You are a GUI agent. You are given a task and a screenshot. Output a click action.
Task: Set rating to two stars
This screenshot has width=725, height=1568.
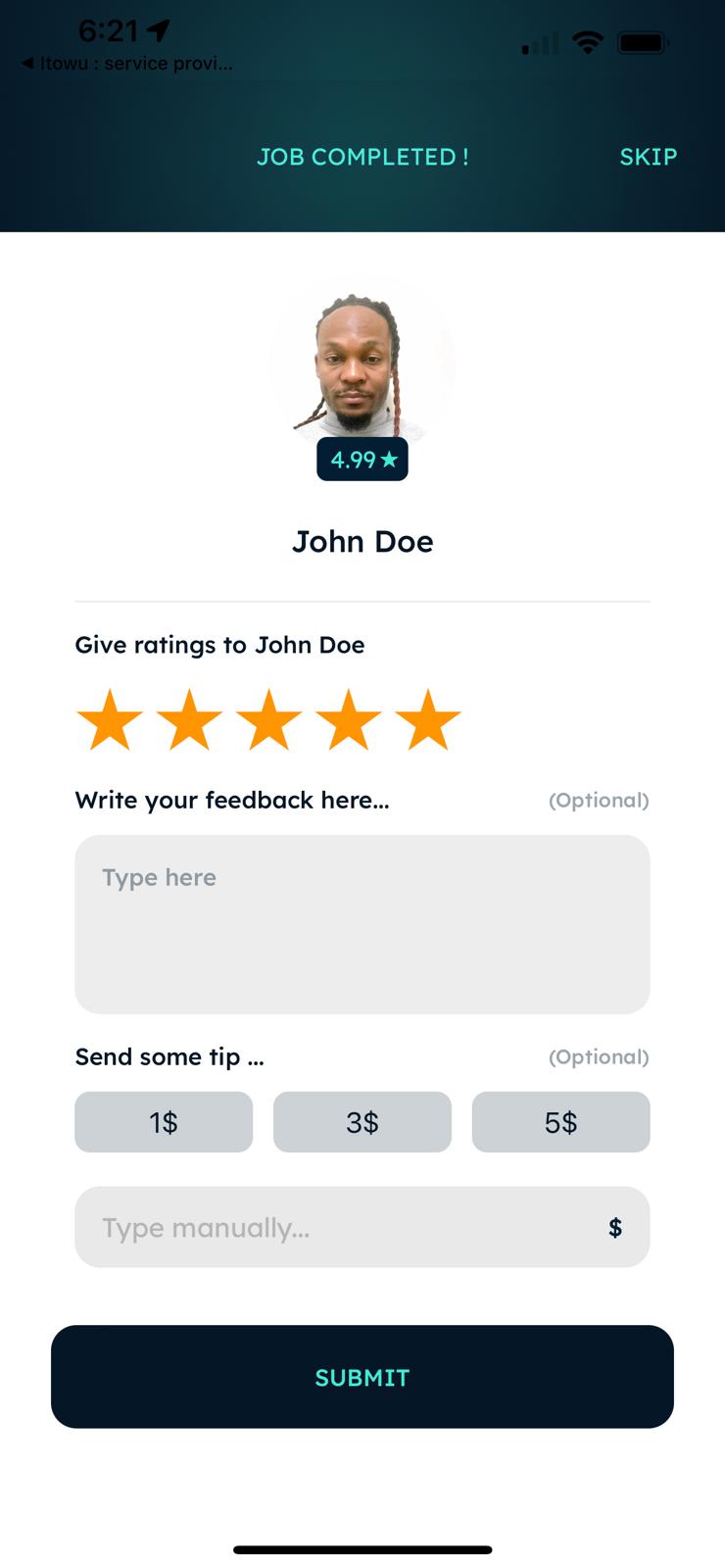(189, 720)
